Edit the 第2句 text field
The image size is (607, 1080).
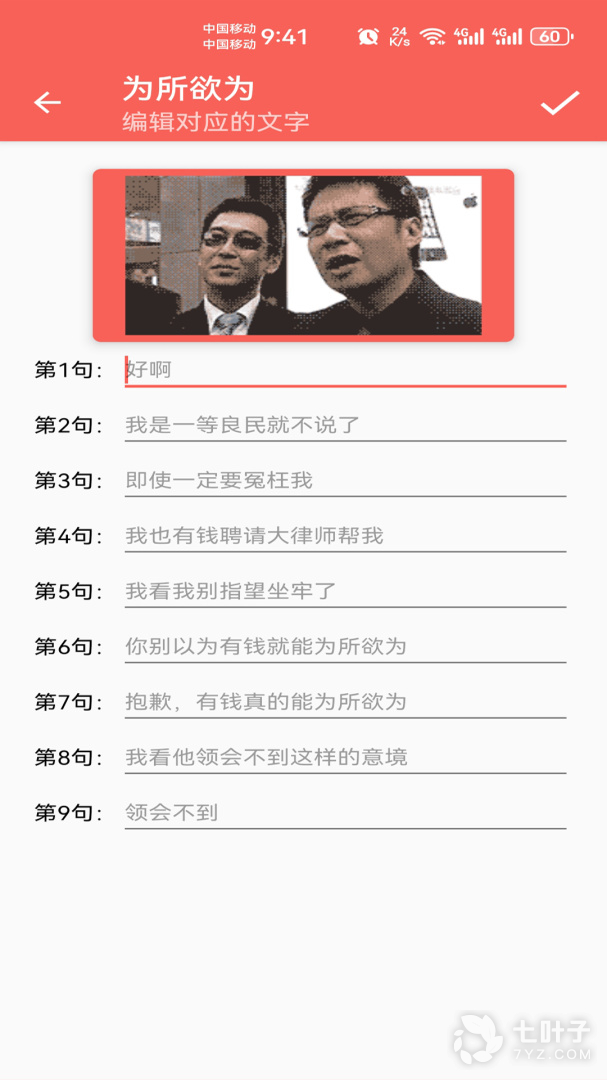pyautogui.click(x=345, y=425)
